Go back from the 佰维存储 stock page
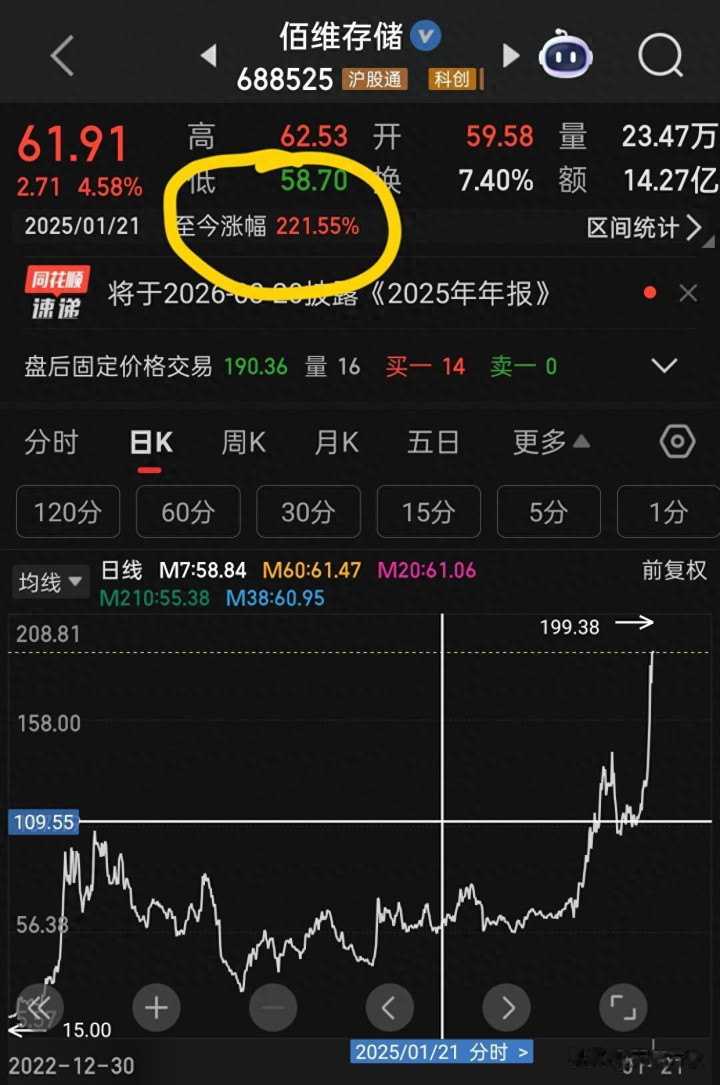 (x=62, y=56)
